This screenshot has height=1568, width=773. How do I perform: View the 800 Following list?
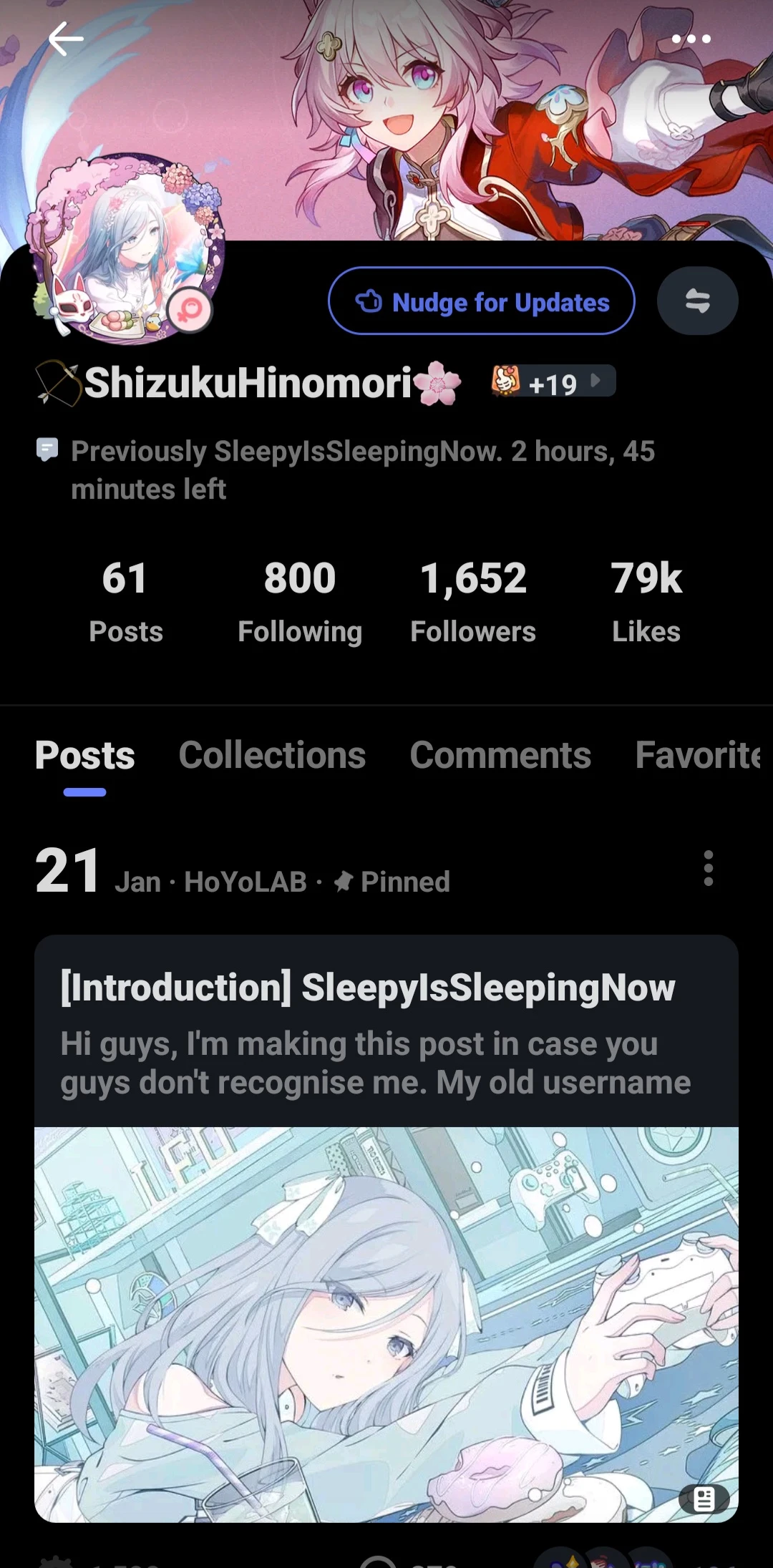pos(300,601)
